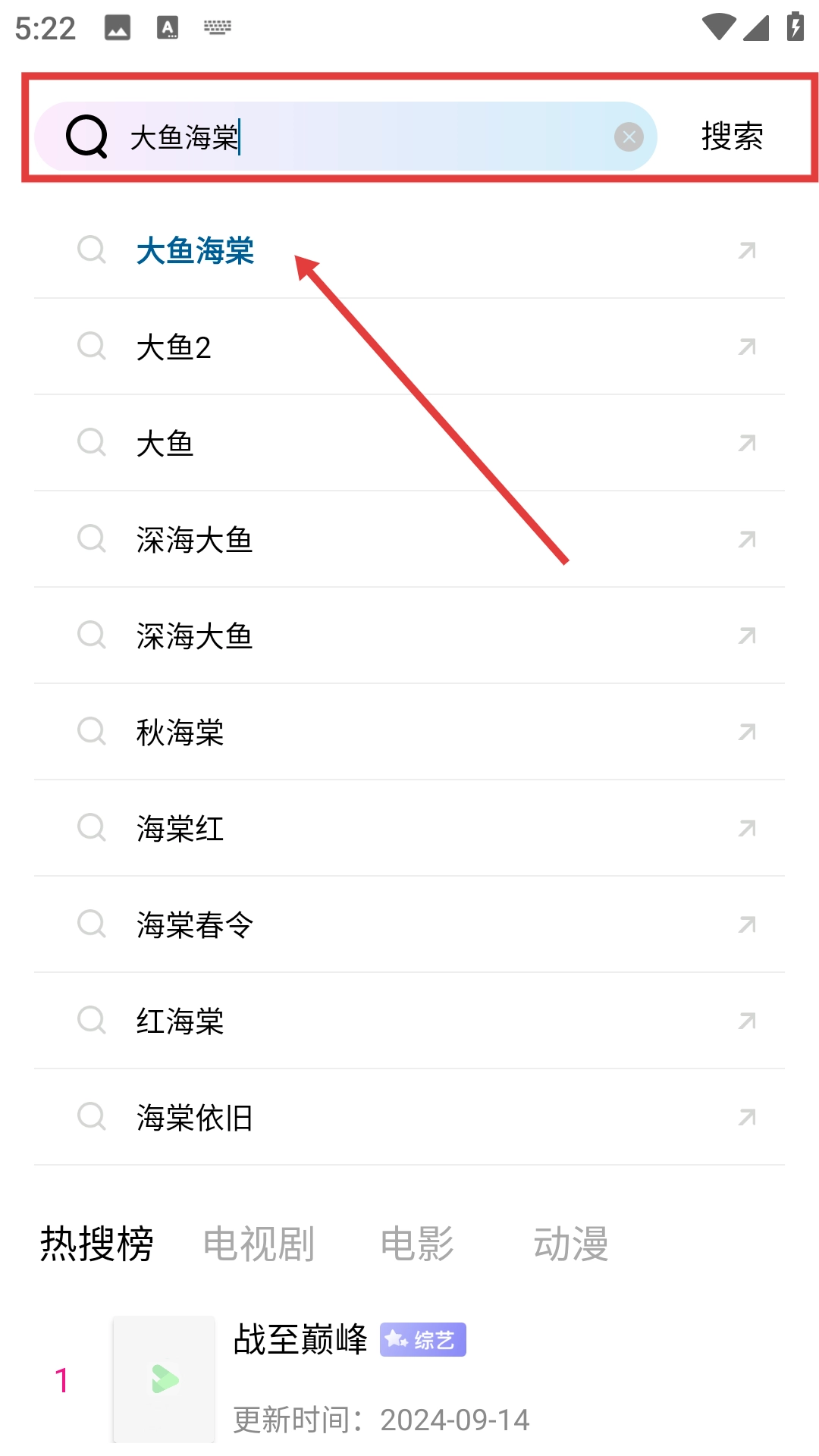This screenshot has height=1456, width=819.
Task: Select the 大鱼海棠 suggestion
Action: 196,251
